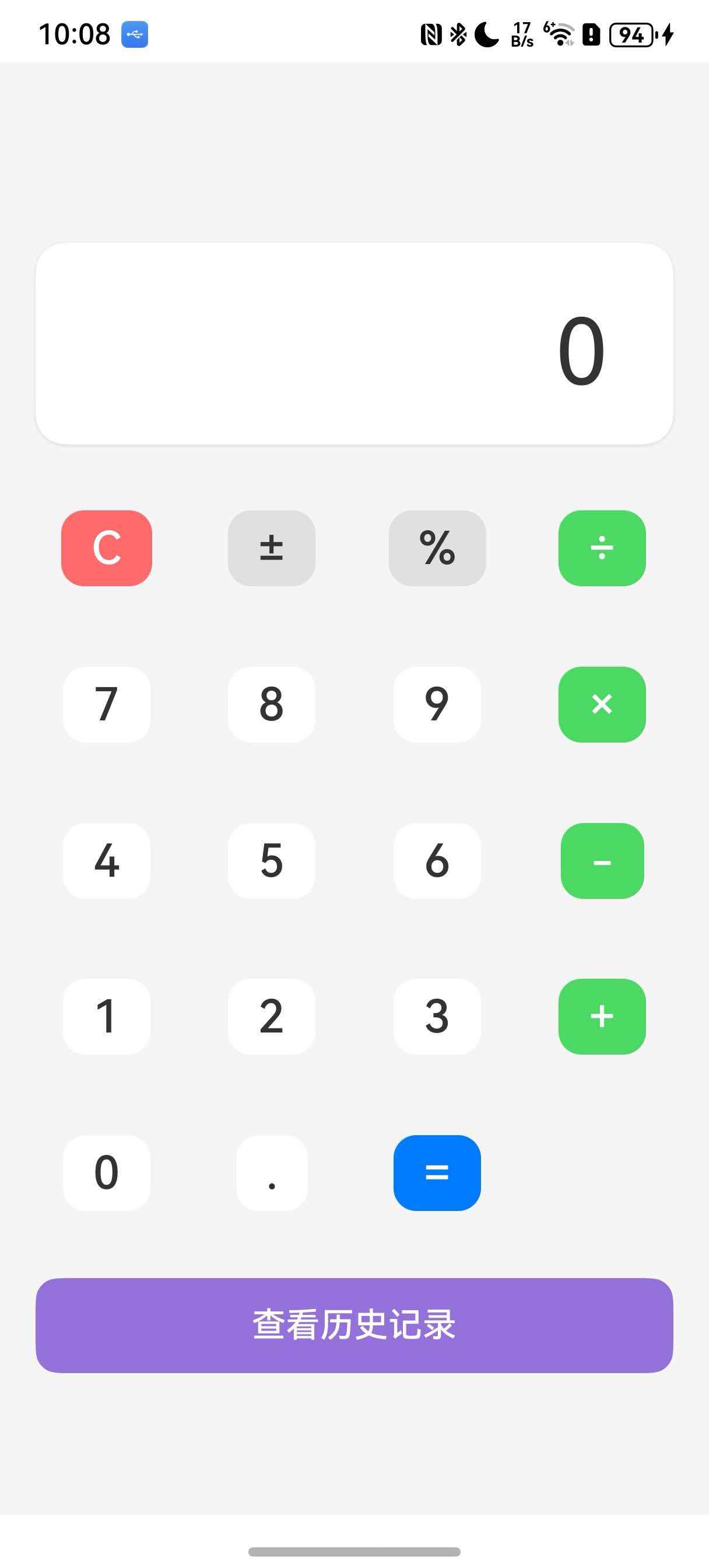709x1568 pixels.
Task: Tap the number 8 key
Action: (x=272, y=704)
